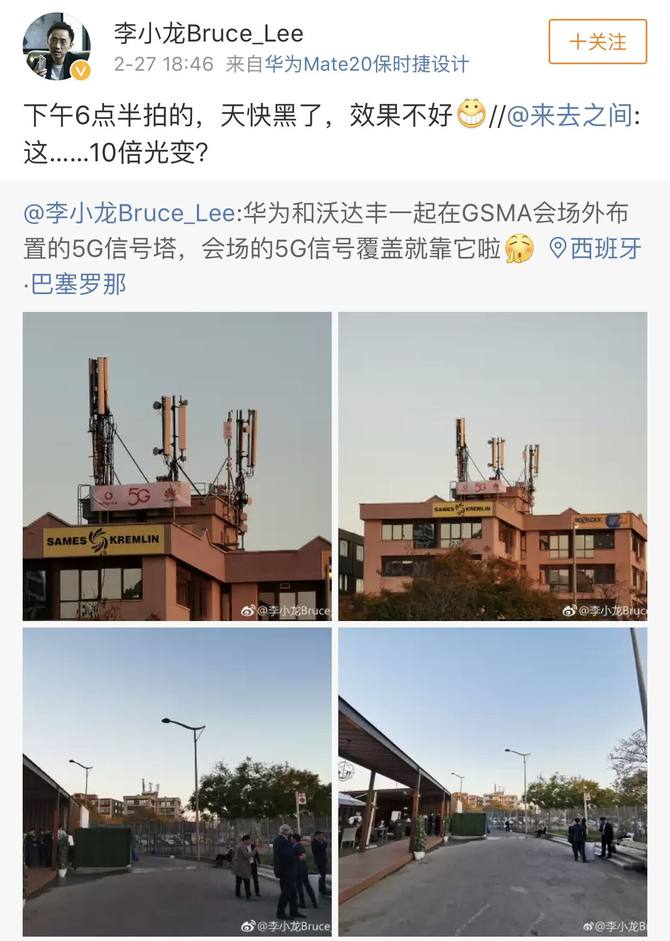View the close-up 5G tower photo
Viewport: 670px width, 941px height.
[x=177, y=466]
